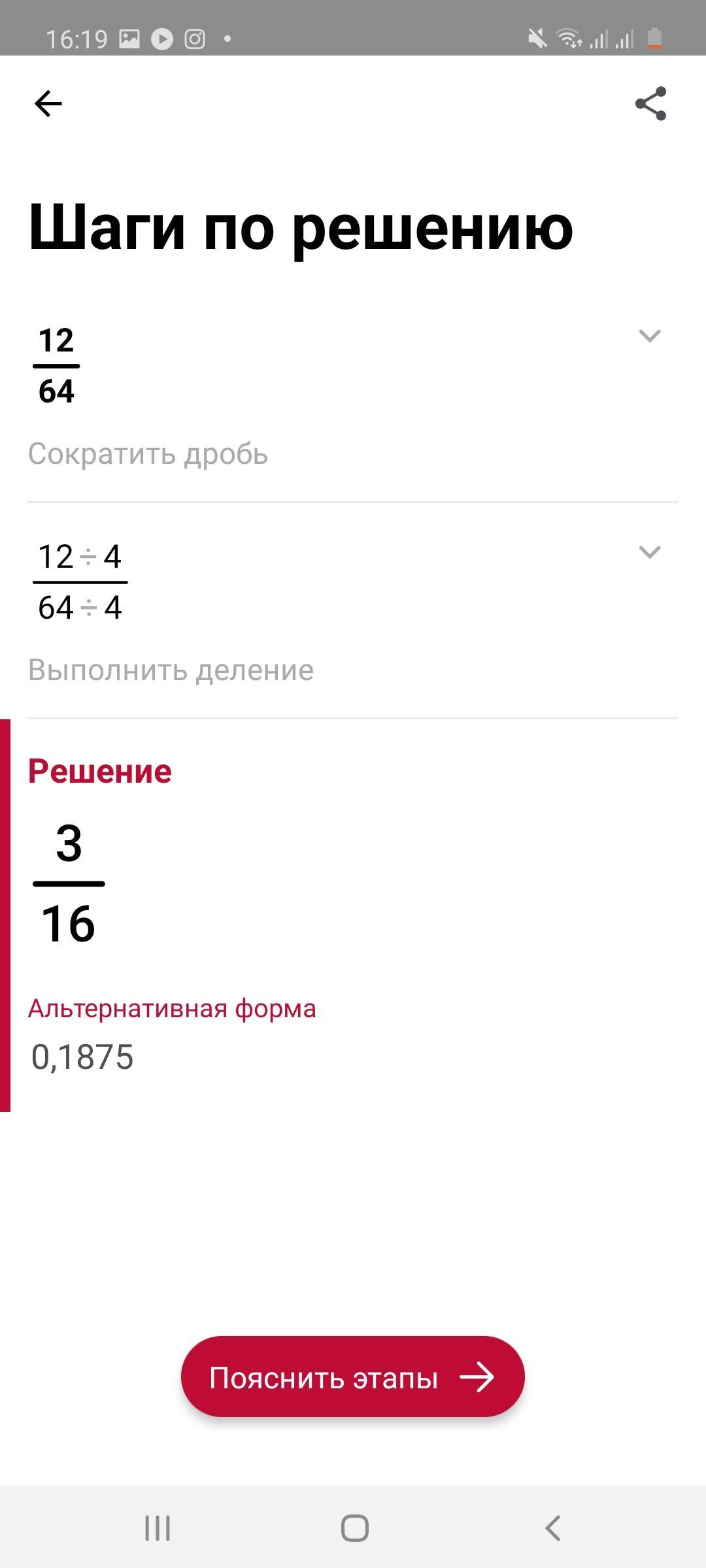Screen dimensions: 706x1568
Task: Go to the home screen
Action: click(x=354, y=1529)
